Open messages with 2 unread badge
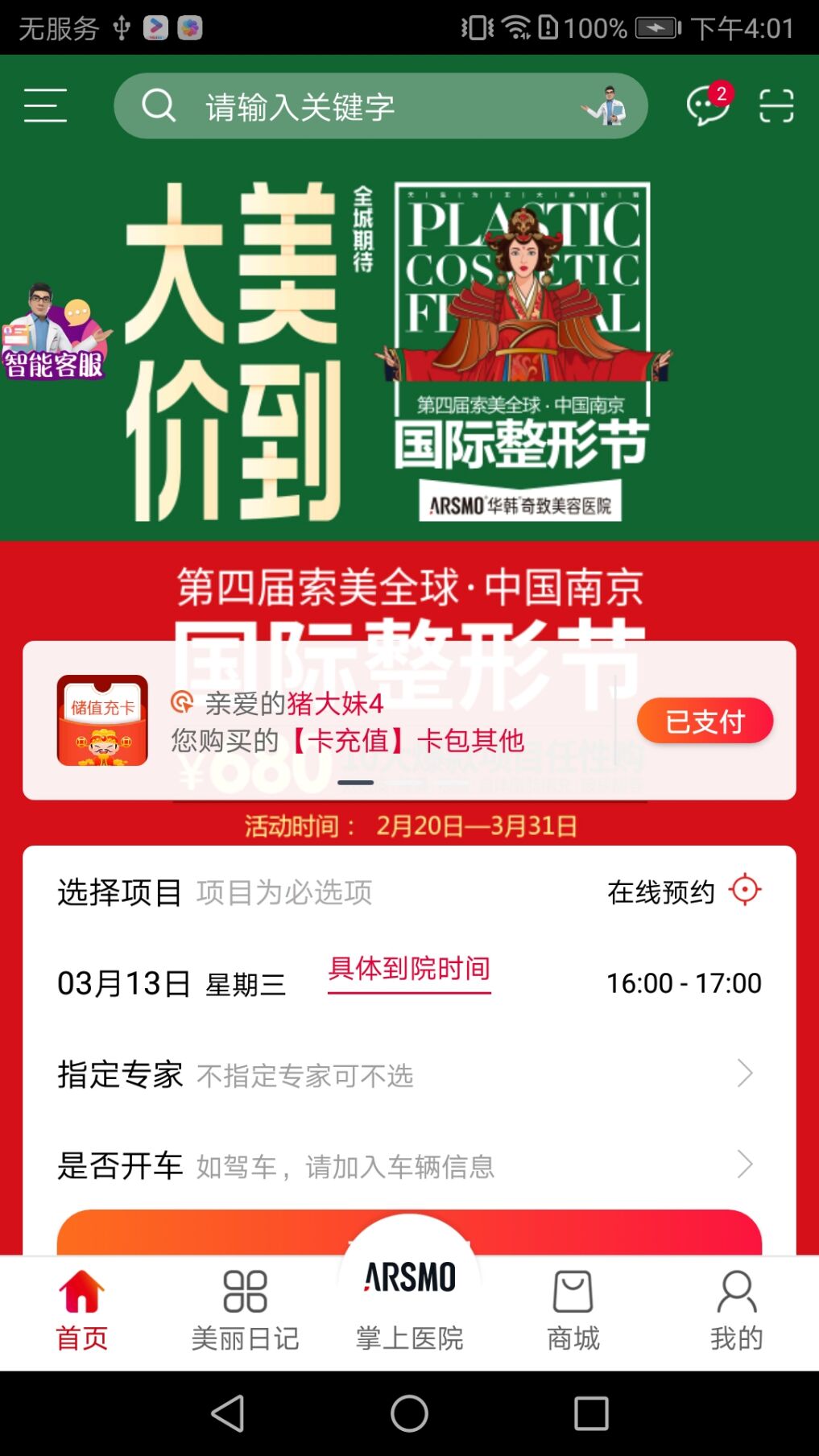 click(x=708, y=105)
